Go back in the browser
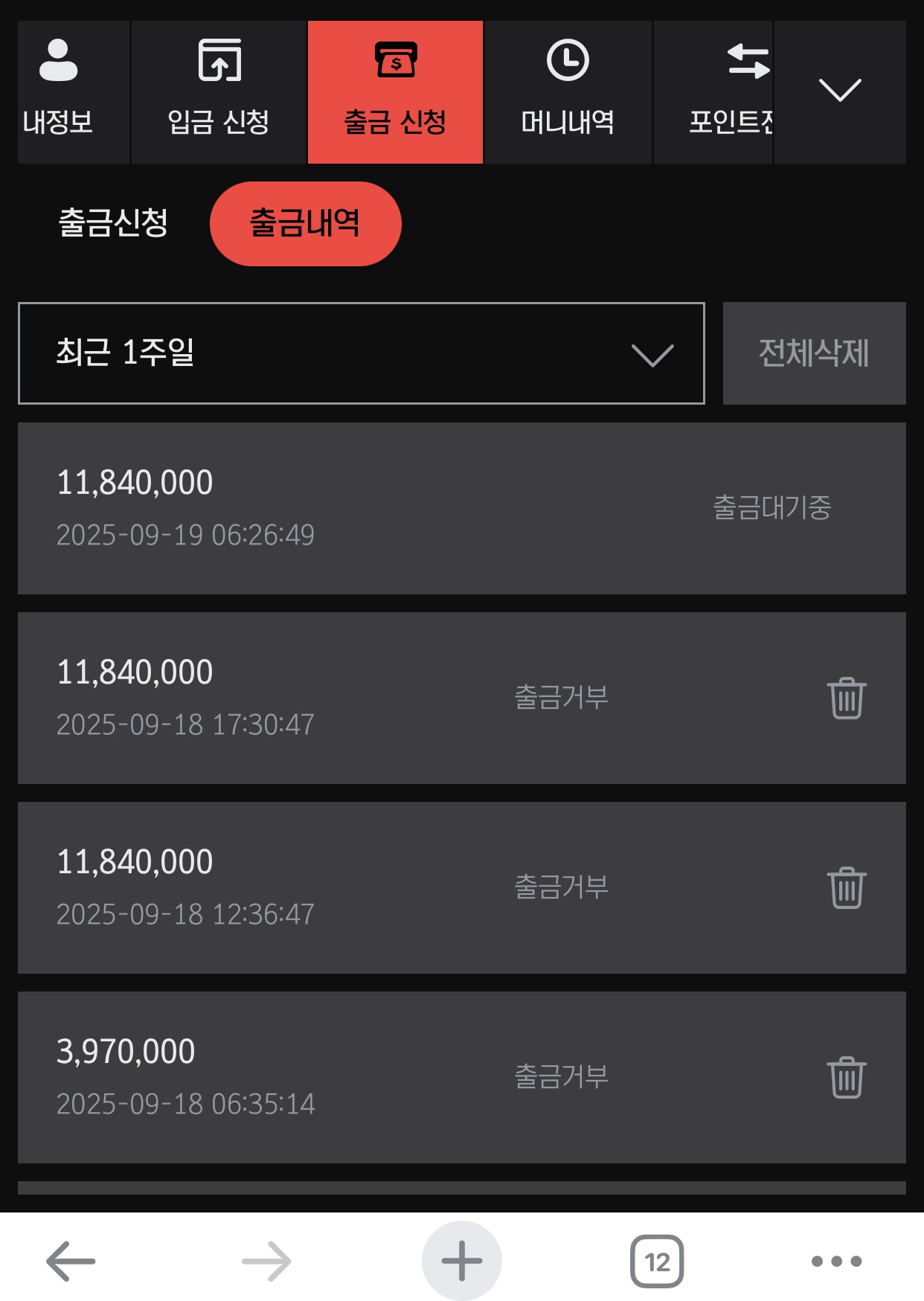This screenshot has width=924, height=1301. (x=71, y=1261)
